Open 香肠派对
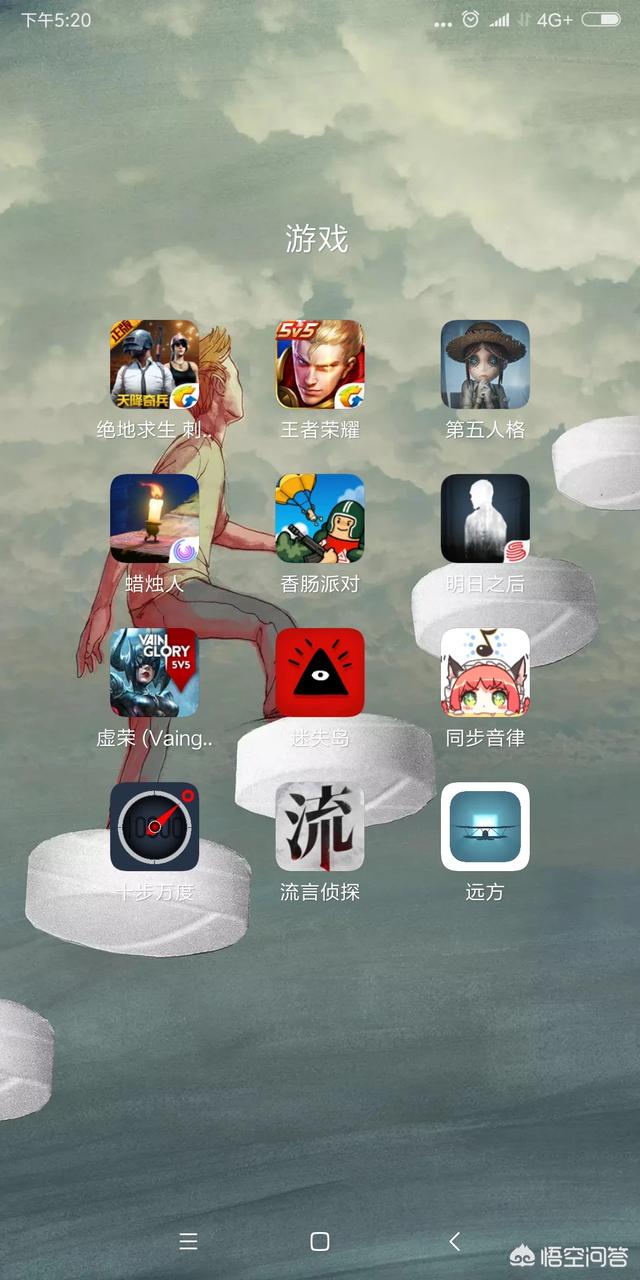640x1280 pixels. [320, 518]
